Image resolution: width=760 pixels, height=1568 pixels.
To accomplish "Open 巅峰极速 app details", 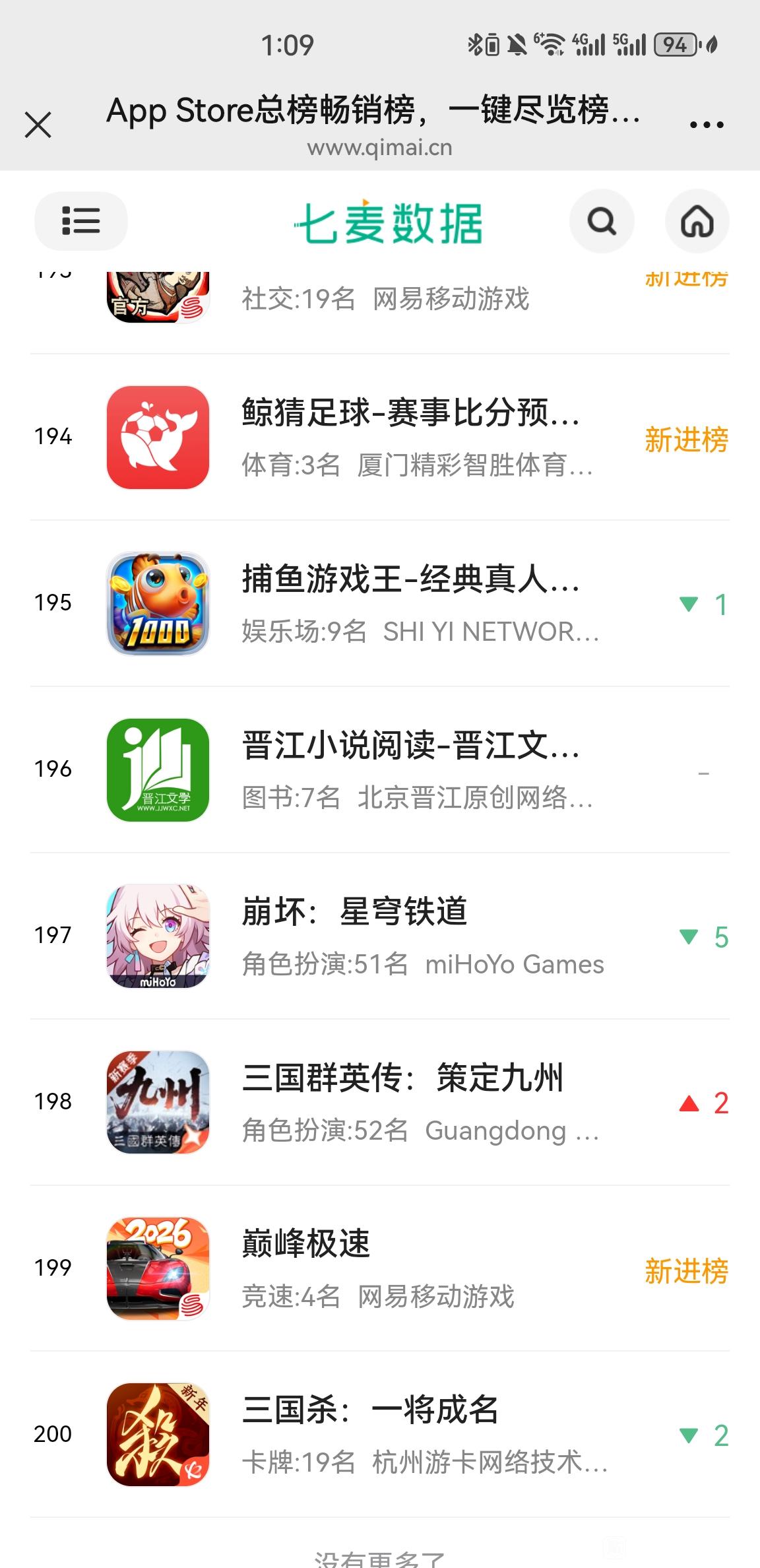I will (x=409, y=1268).
